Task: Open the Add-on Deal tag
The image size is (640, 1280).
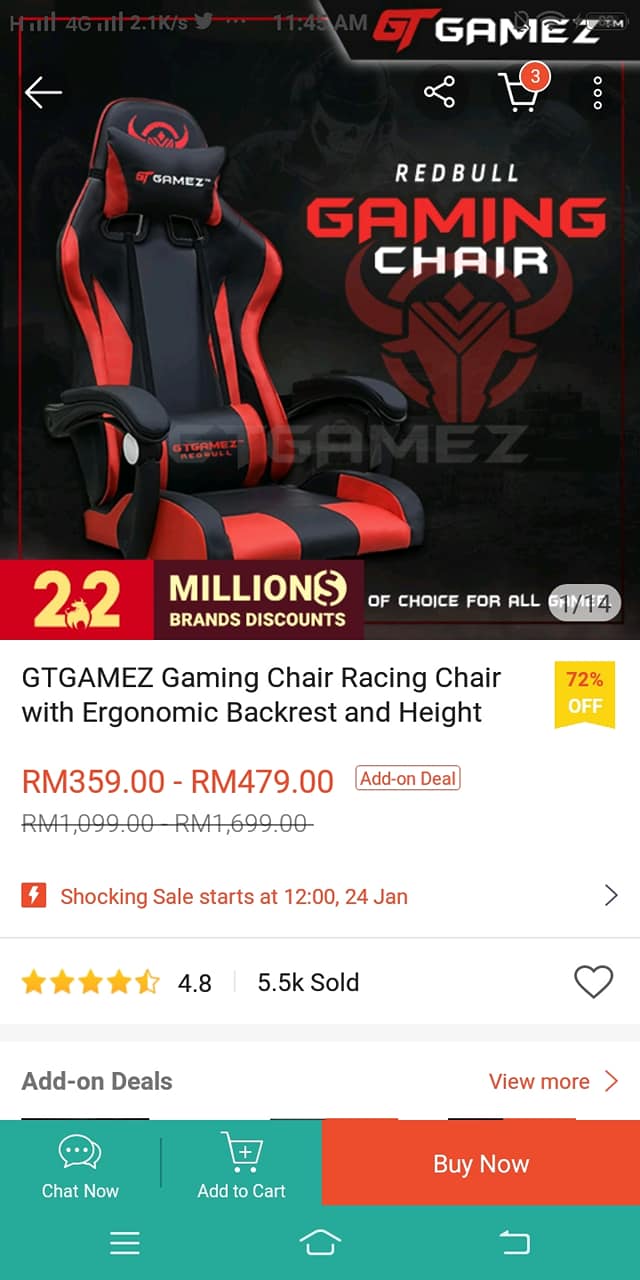Action: [x=408, y=779]
